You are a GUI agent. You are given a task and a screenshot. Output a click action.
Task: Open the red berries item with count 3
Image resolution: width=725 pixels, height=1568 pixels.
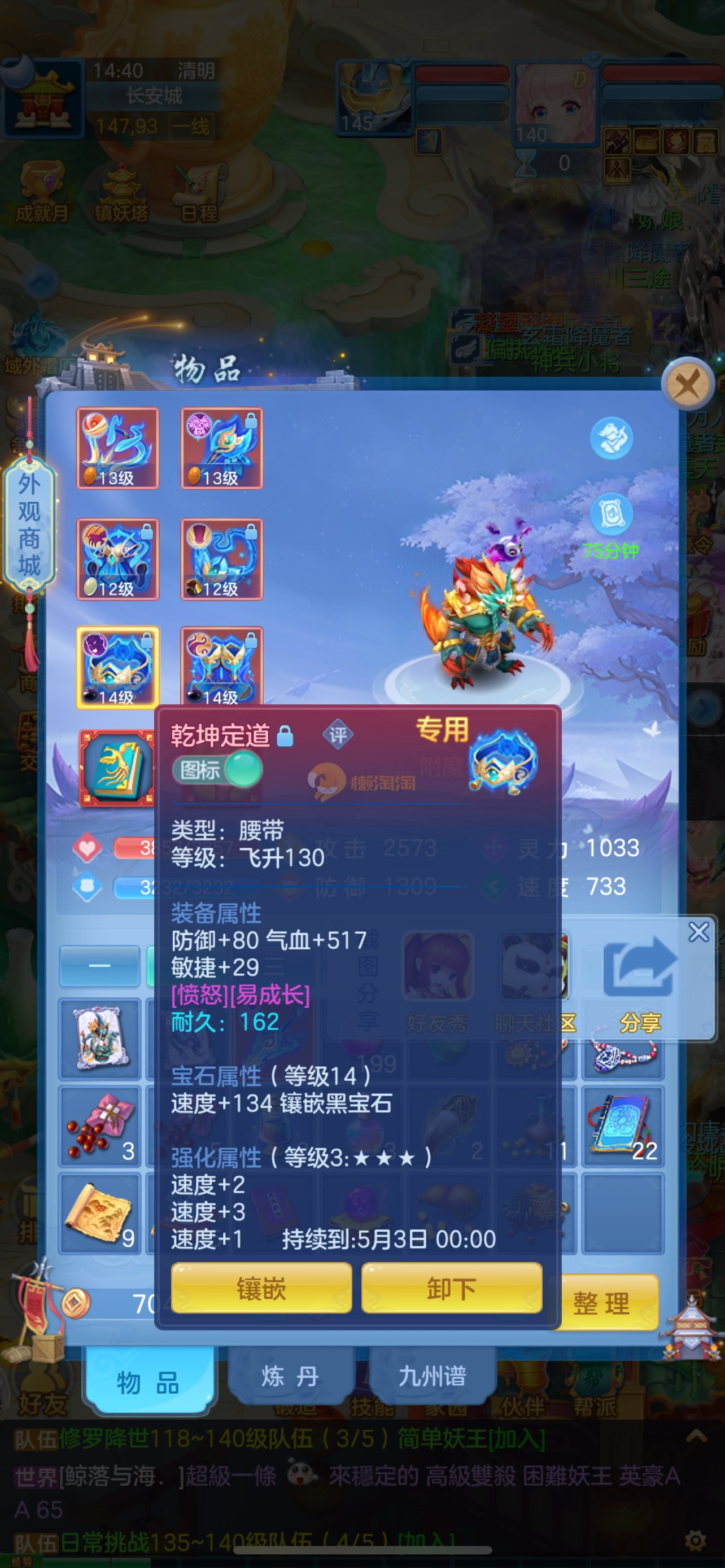point(100,1127)
